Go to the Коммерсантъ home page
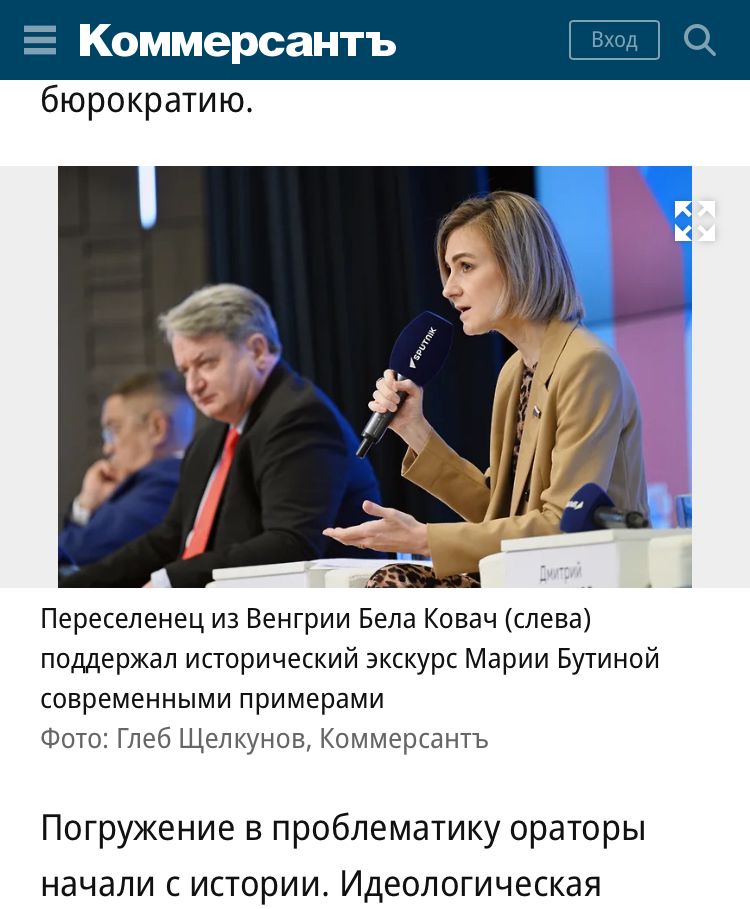The height and width of the screenshot is (909, 750). (x=237, y=41)
